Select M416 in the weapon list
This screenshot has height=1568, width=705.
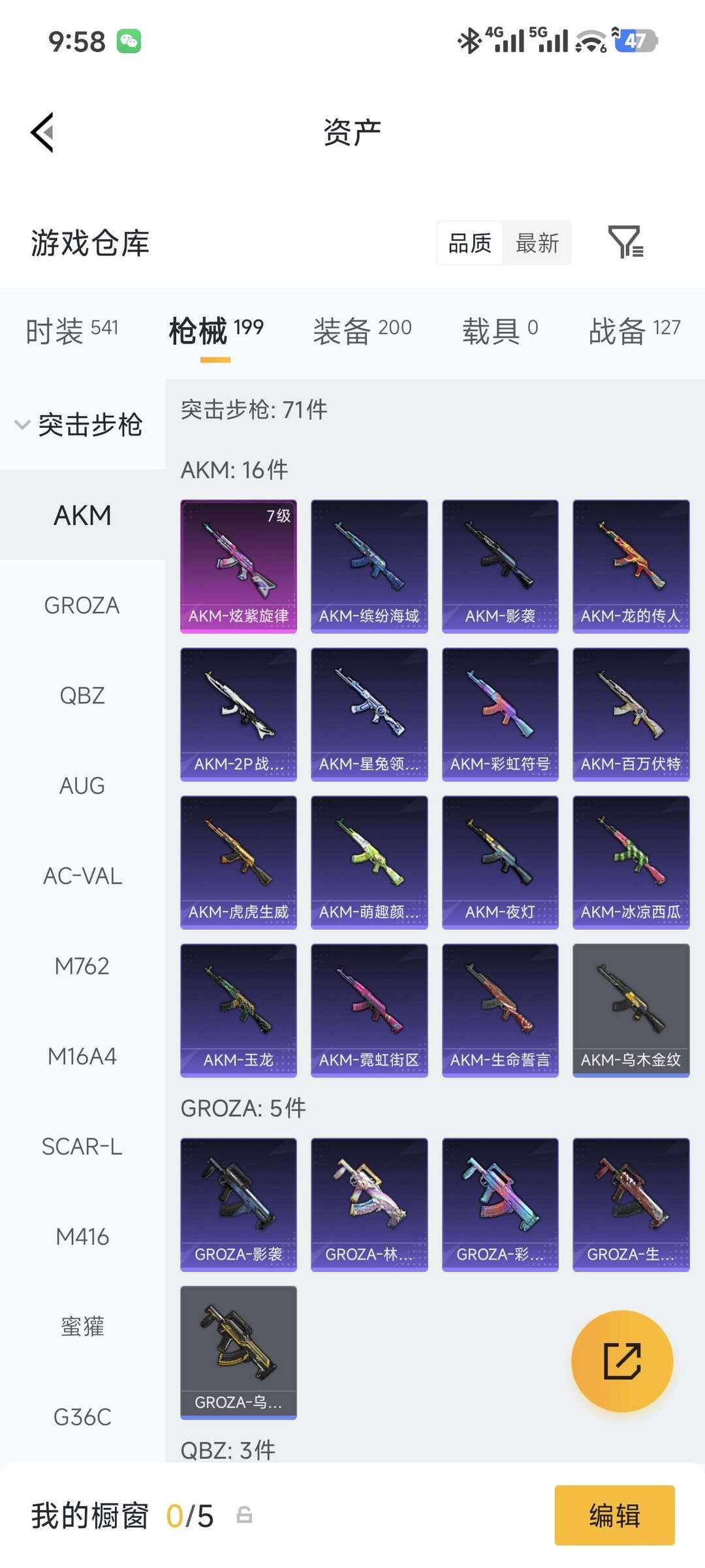tap(82, 1236)
